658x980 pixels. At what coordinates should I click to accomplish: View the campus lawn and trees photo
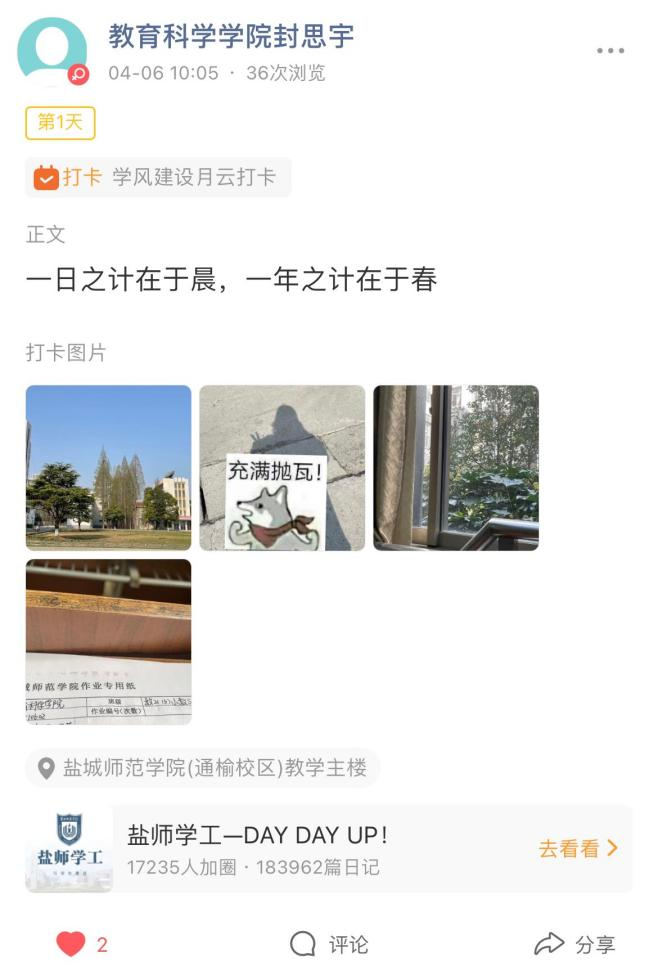pyautogui.click(x=108, y=467)
